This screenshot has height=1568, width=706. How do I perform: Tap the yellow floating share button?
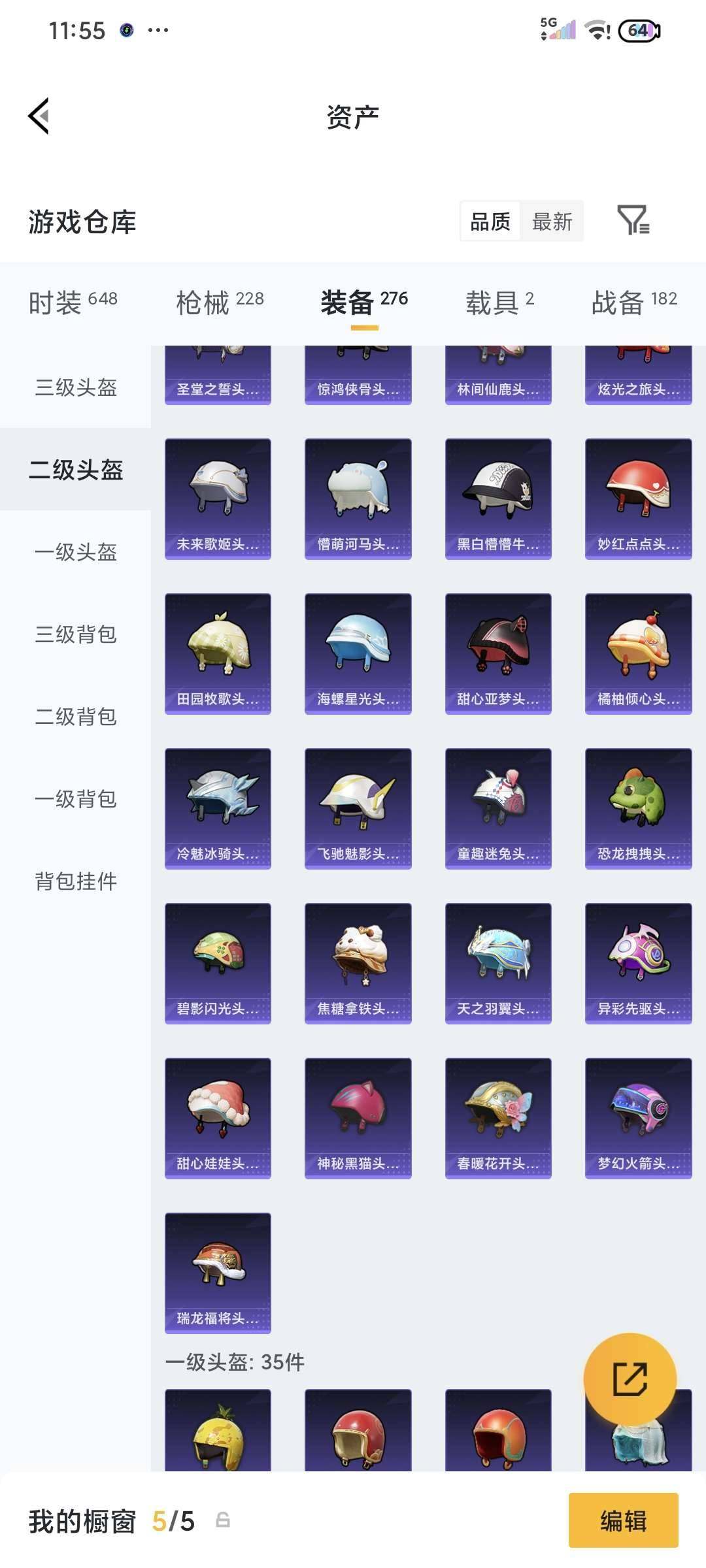click(630, 1379)
